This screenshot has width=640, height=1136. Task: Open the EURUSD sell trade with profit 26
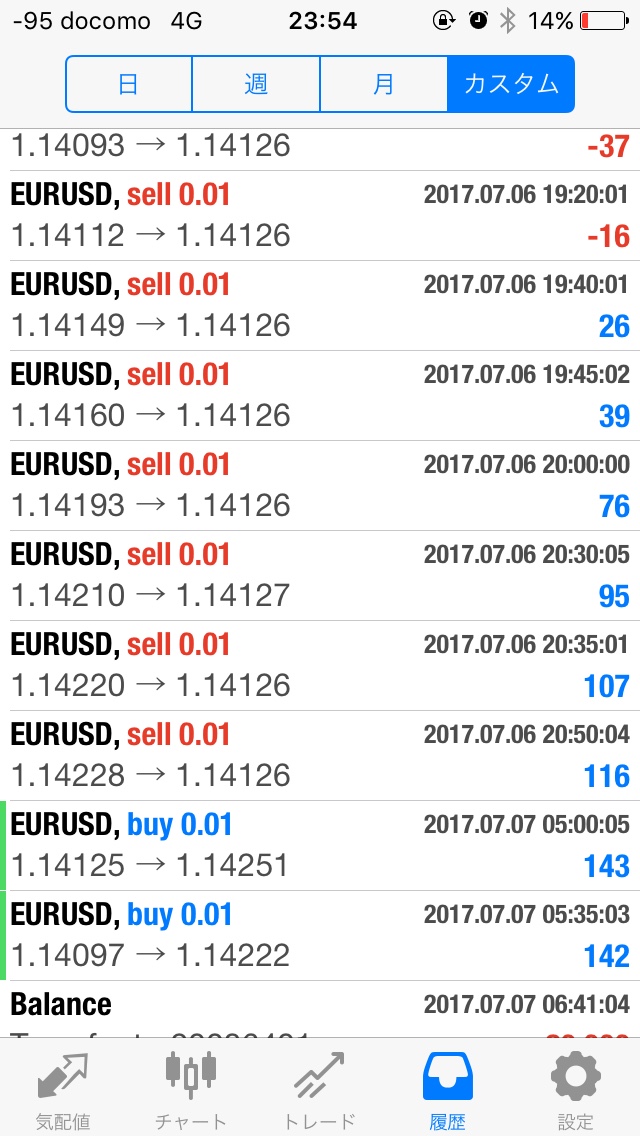click(320, 306)
